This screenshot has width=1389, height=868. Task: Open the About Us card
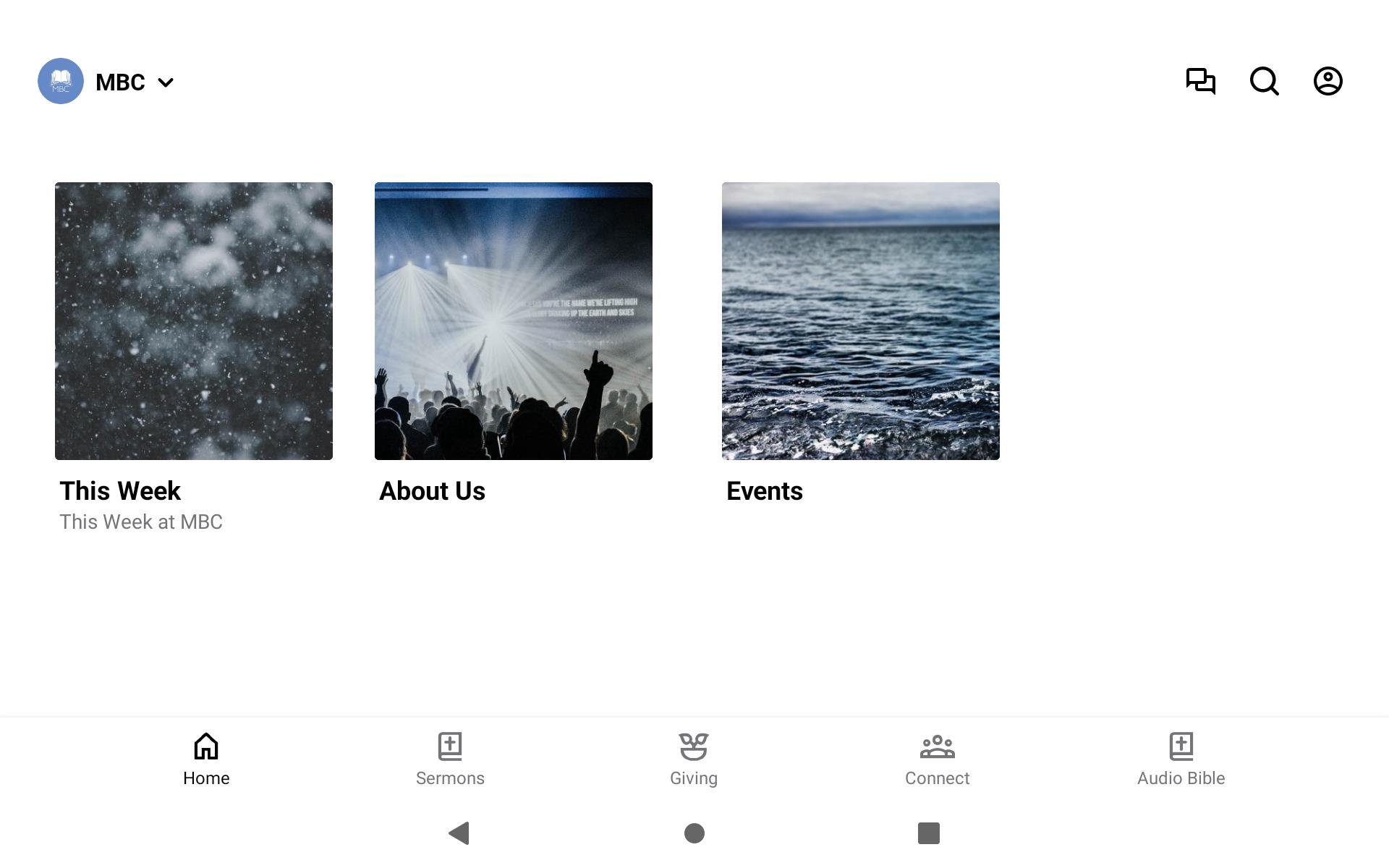(514, 321)
